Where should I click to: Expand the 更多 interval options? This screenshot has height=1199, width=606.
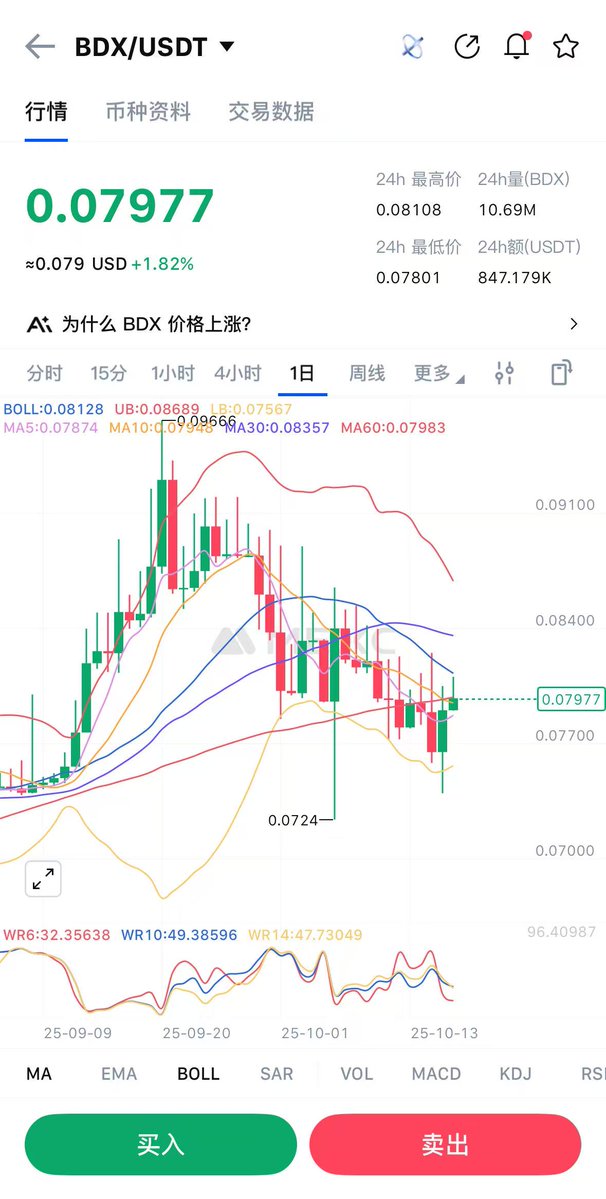pos(438,373)
